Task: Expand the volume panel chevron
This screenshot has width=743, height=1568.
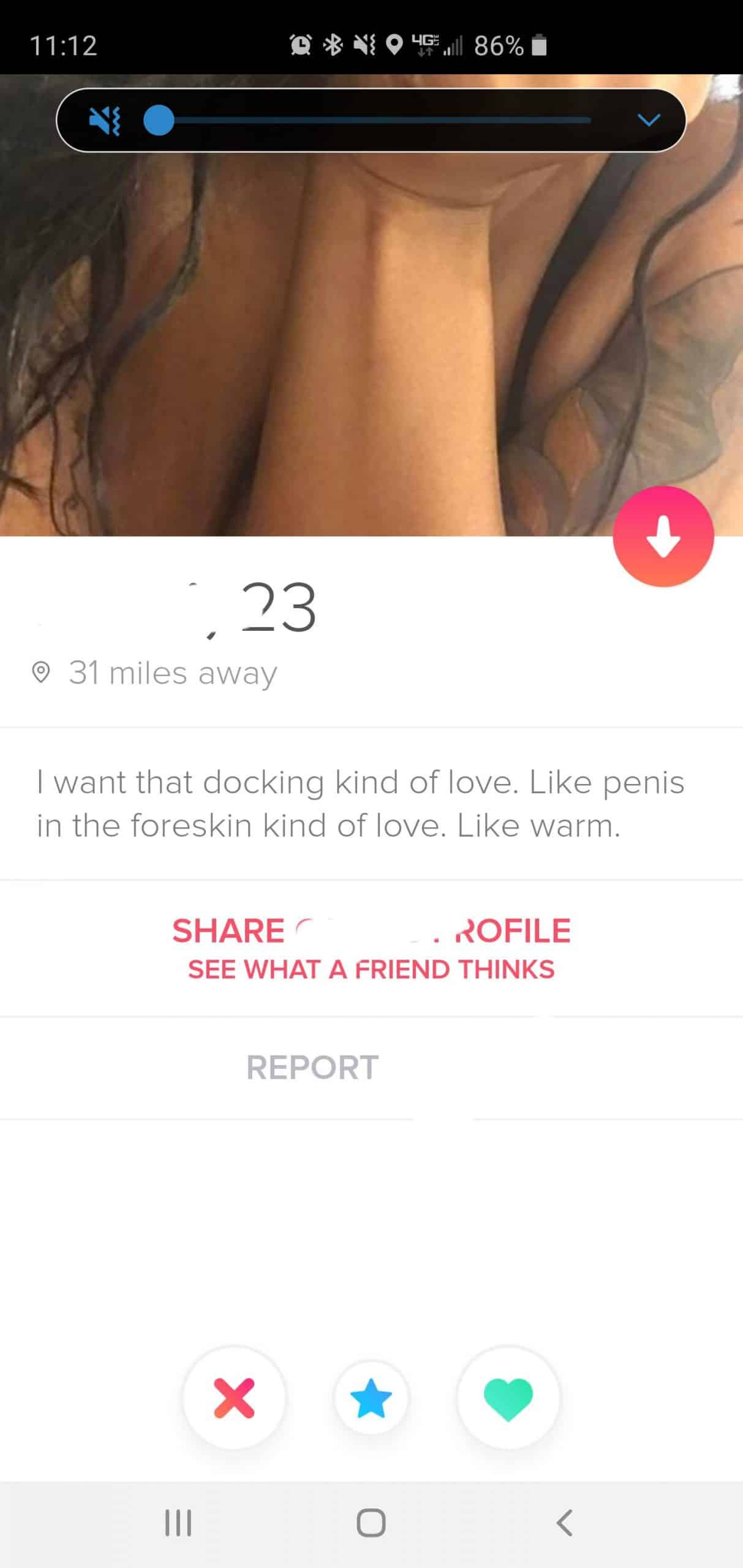Action: pos(649,120)
